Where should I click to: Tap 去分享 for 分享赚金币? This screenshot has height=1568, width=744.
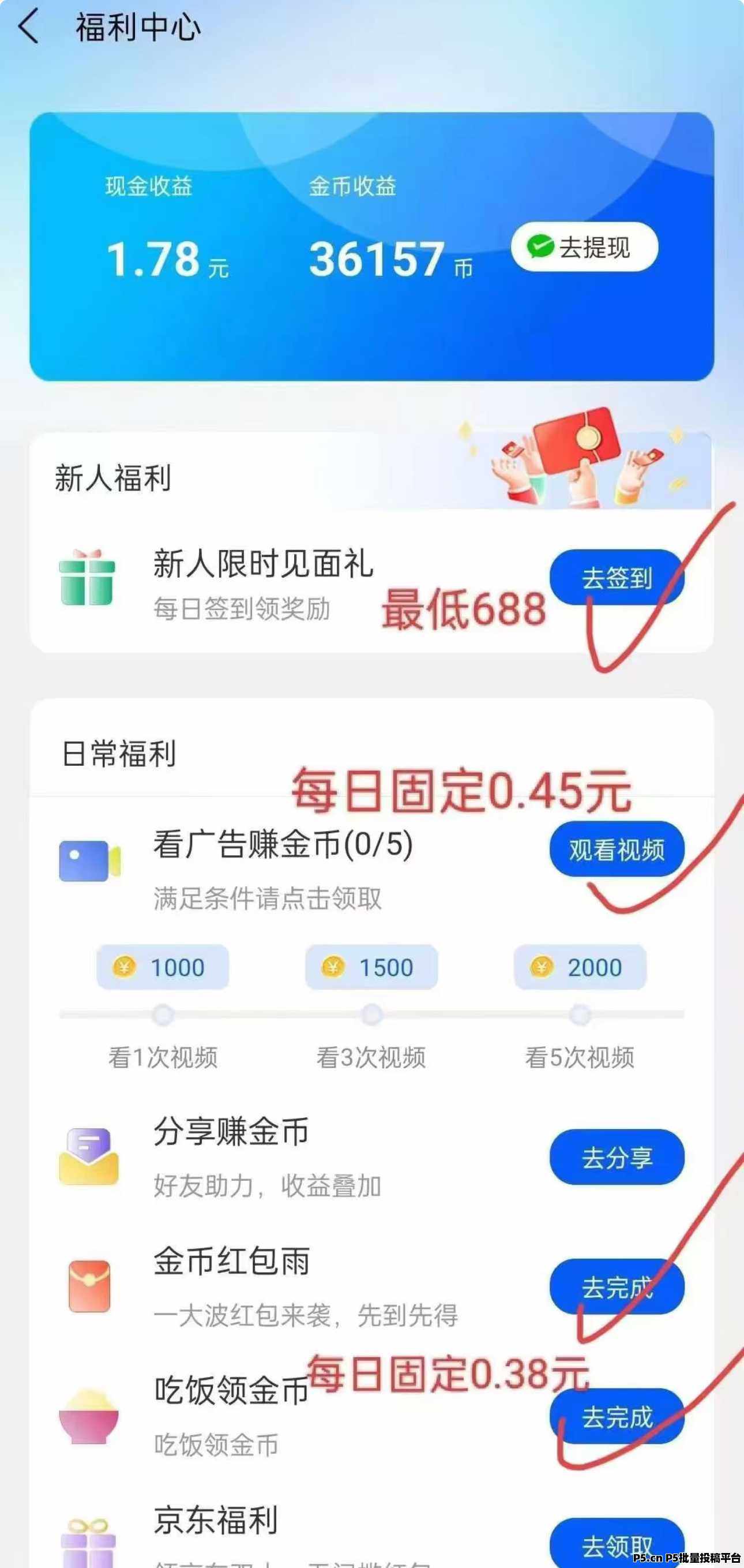[616, 1157]
